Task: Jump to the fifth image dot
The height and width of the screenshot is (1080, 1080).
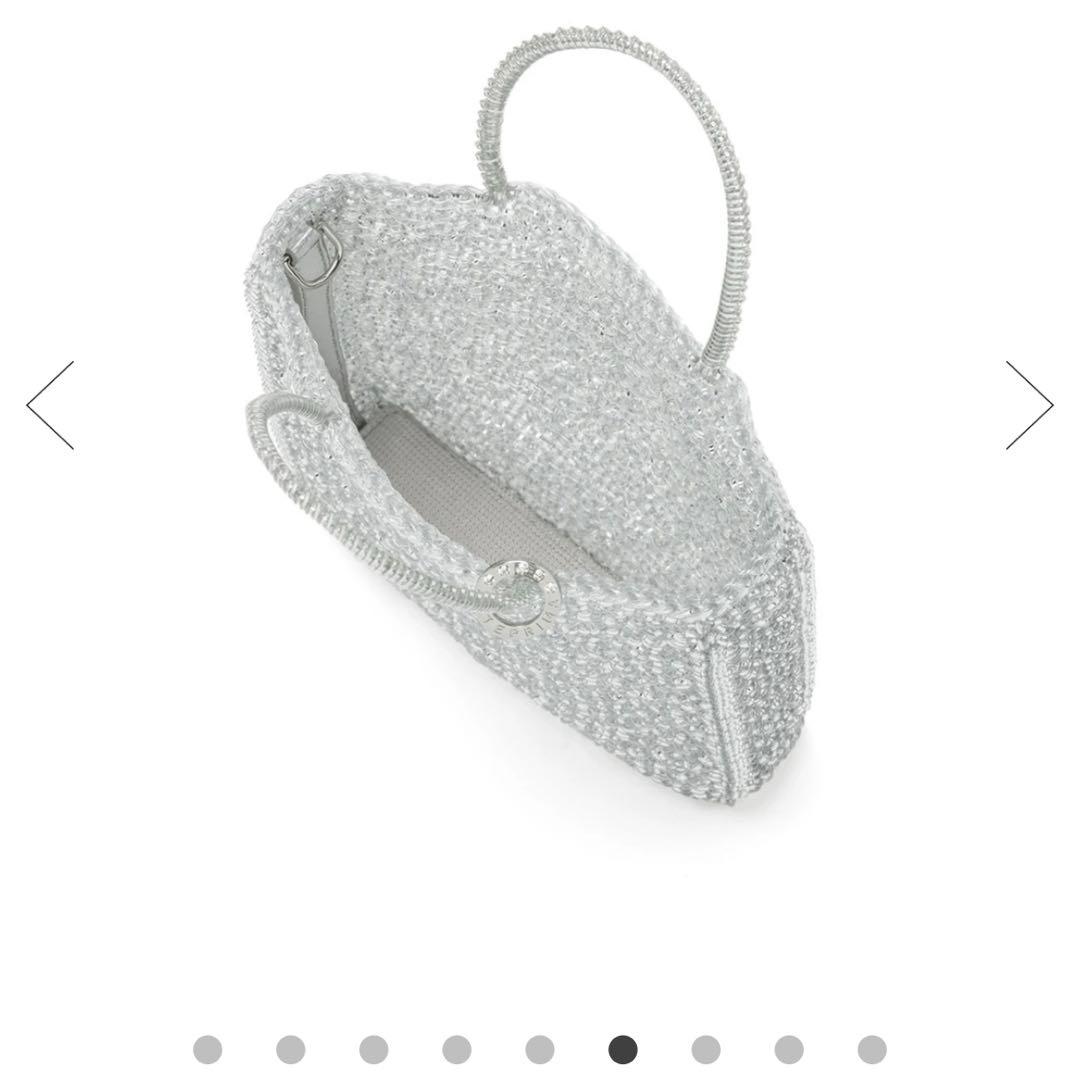Action: [x=539, y=1049]
